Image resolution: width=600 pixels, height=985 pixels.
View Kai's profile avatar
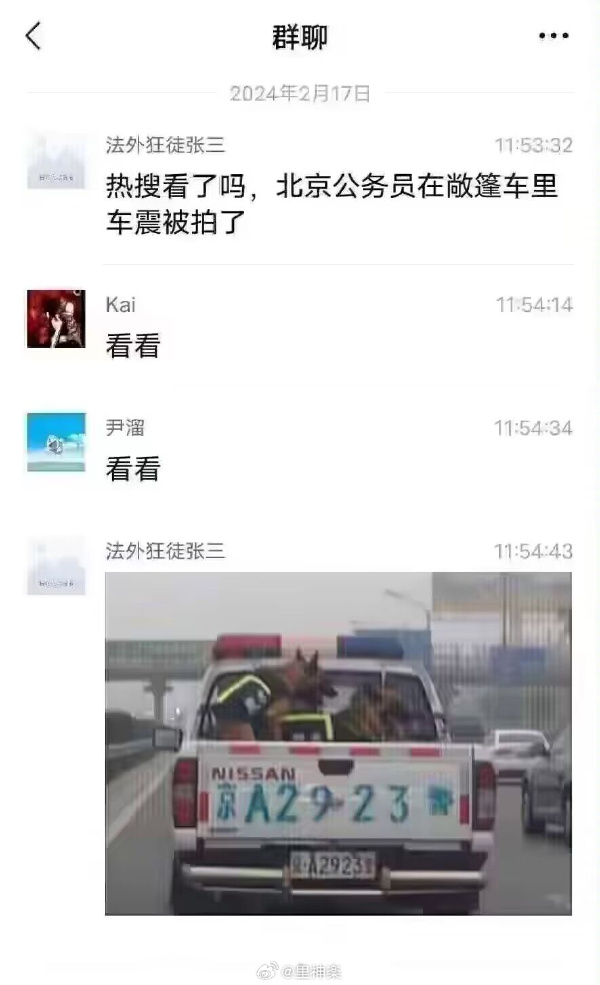[56, 319]
